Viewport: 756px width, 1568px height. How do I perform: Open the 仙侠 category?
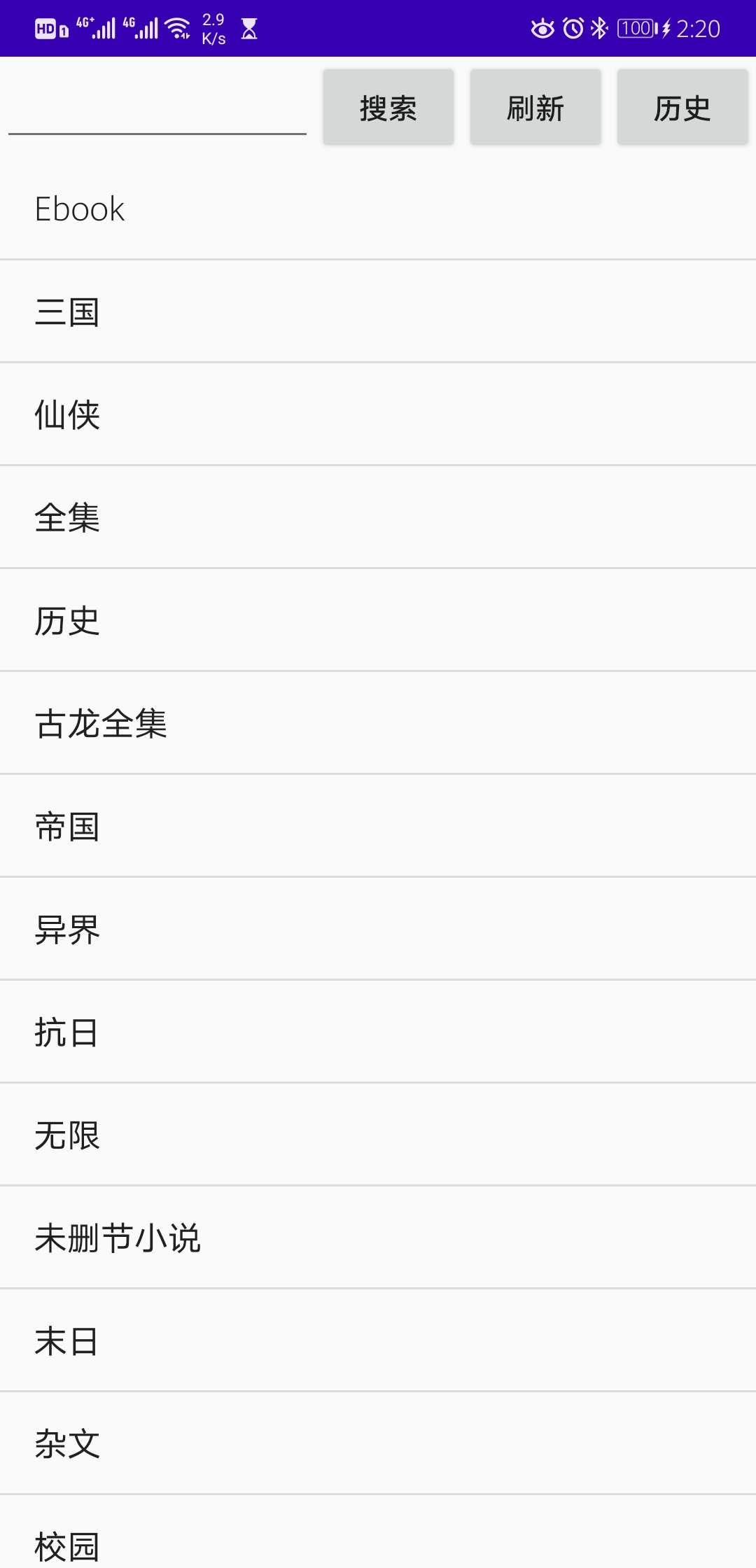tap(378, 414)
